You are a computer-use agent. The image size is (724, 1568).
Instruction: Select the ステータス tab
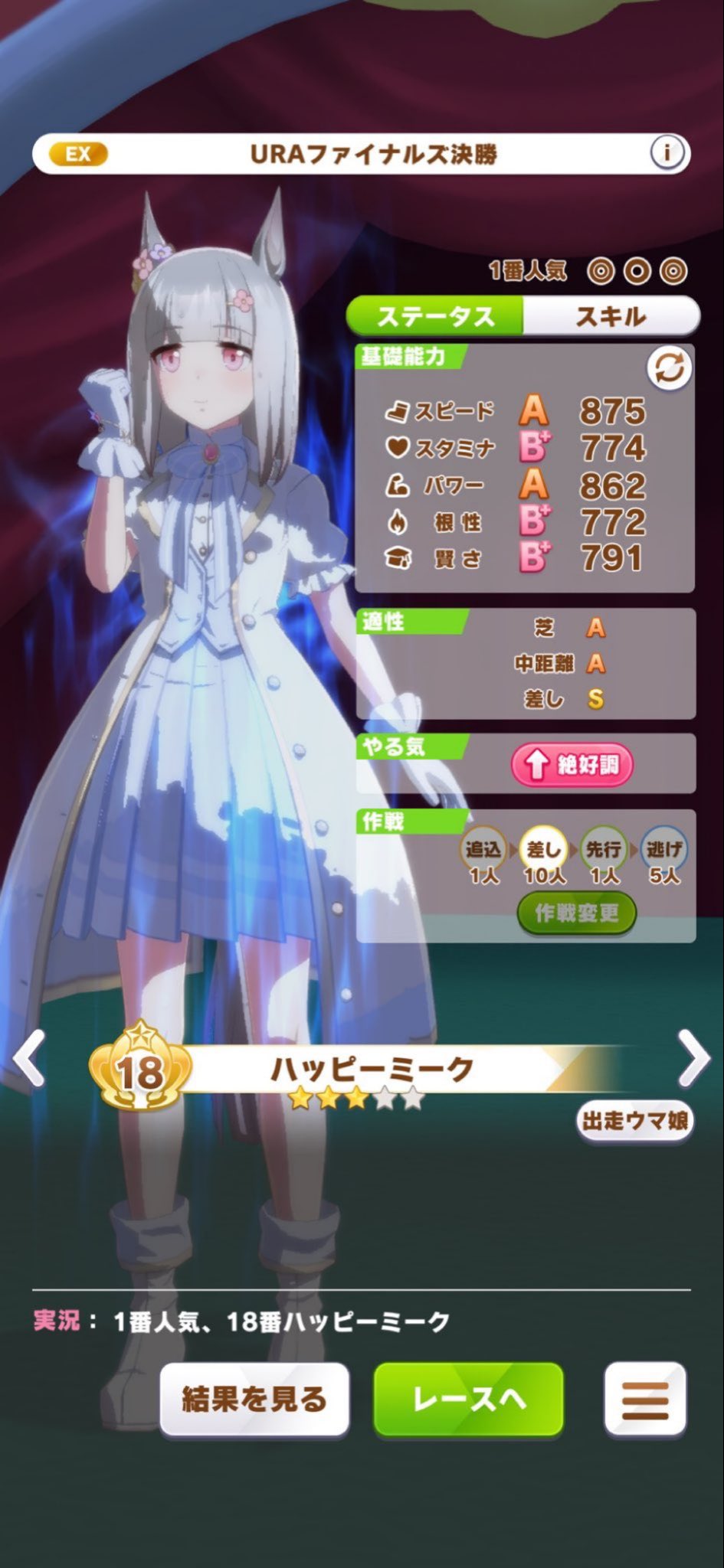click(435, 316)
